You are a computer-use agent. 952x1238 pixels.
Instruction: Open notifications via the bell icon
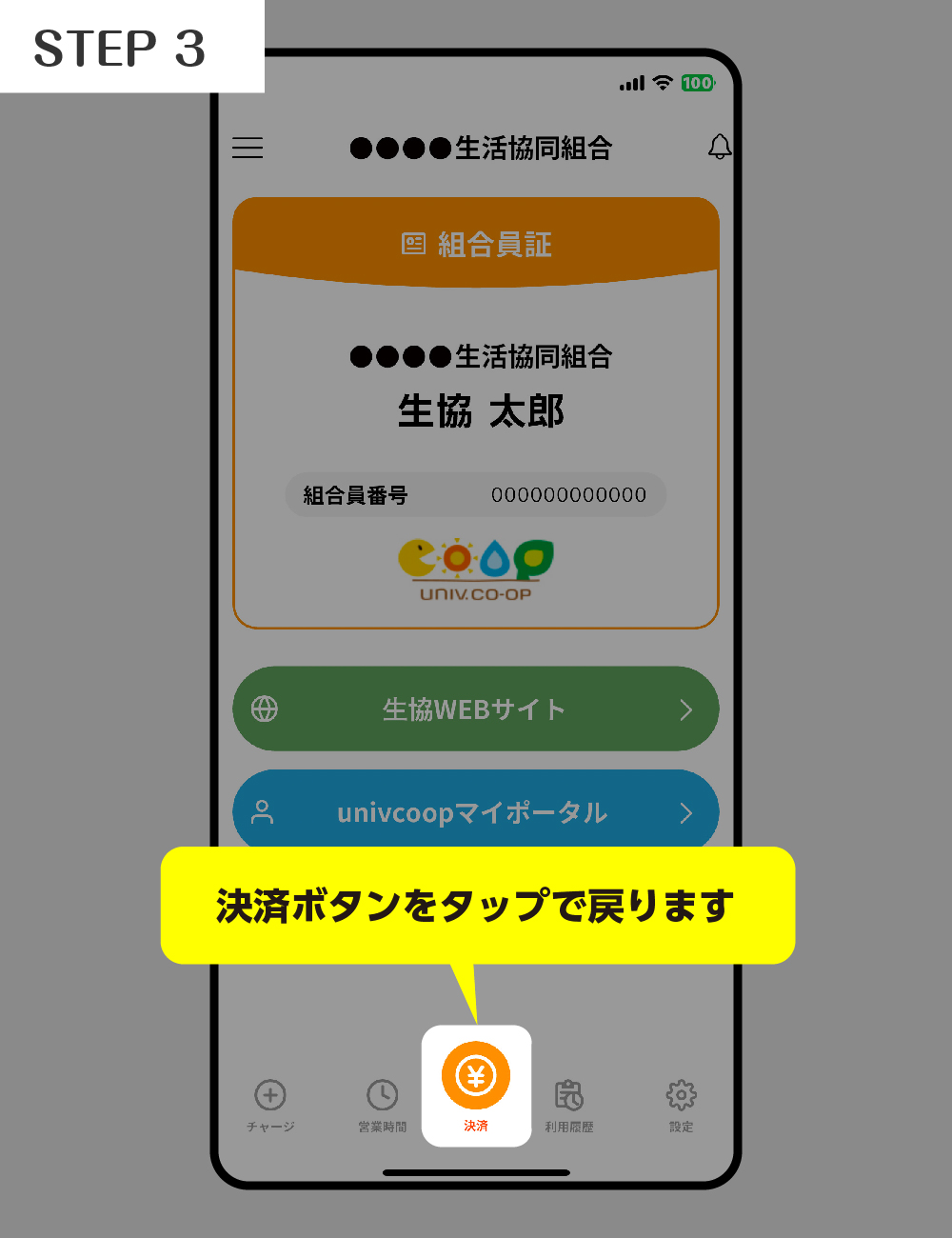(x=721, y=148)
